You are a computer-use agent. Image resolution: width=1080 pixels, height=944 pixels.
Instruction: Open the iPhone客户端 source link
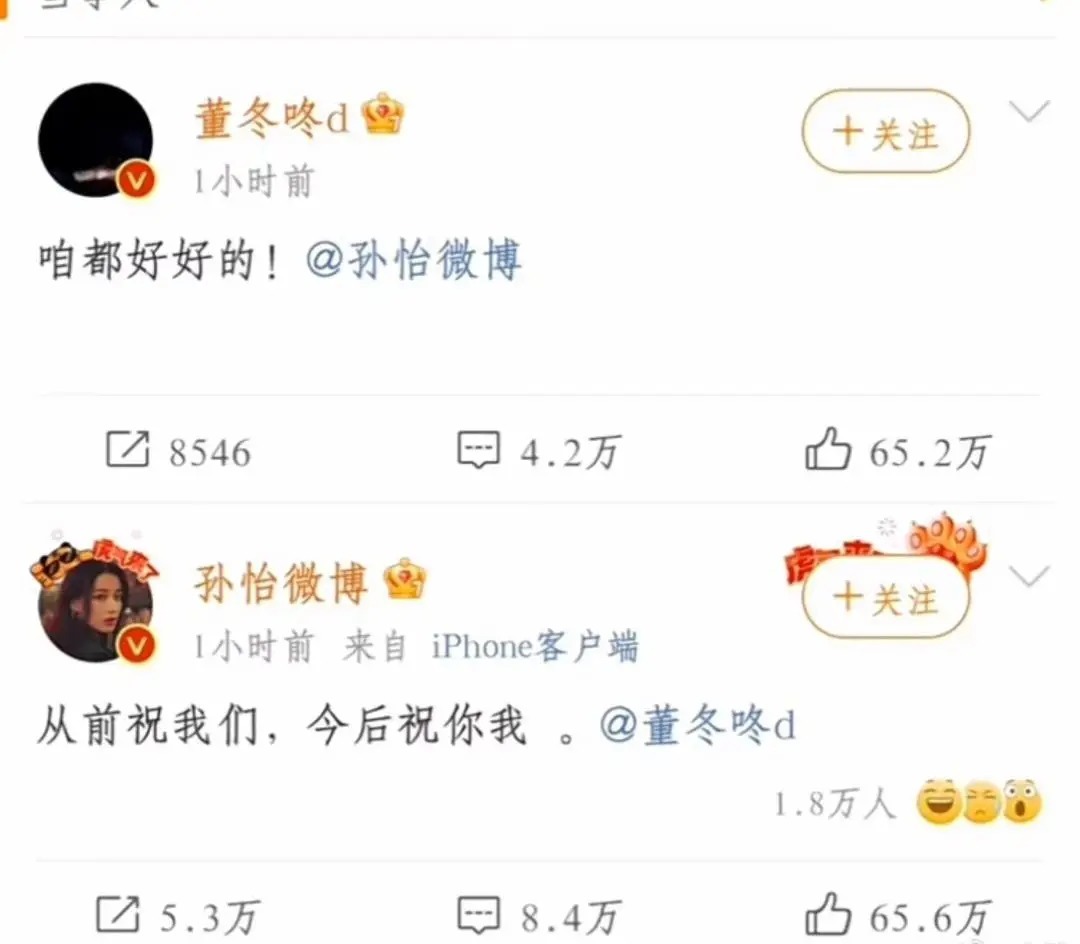[535, 648]
